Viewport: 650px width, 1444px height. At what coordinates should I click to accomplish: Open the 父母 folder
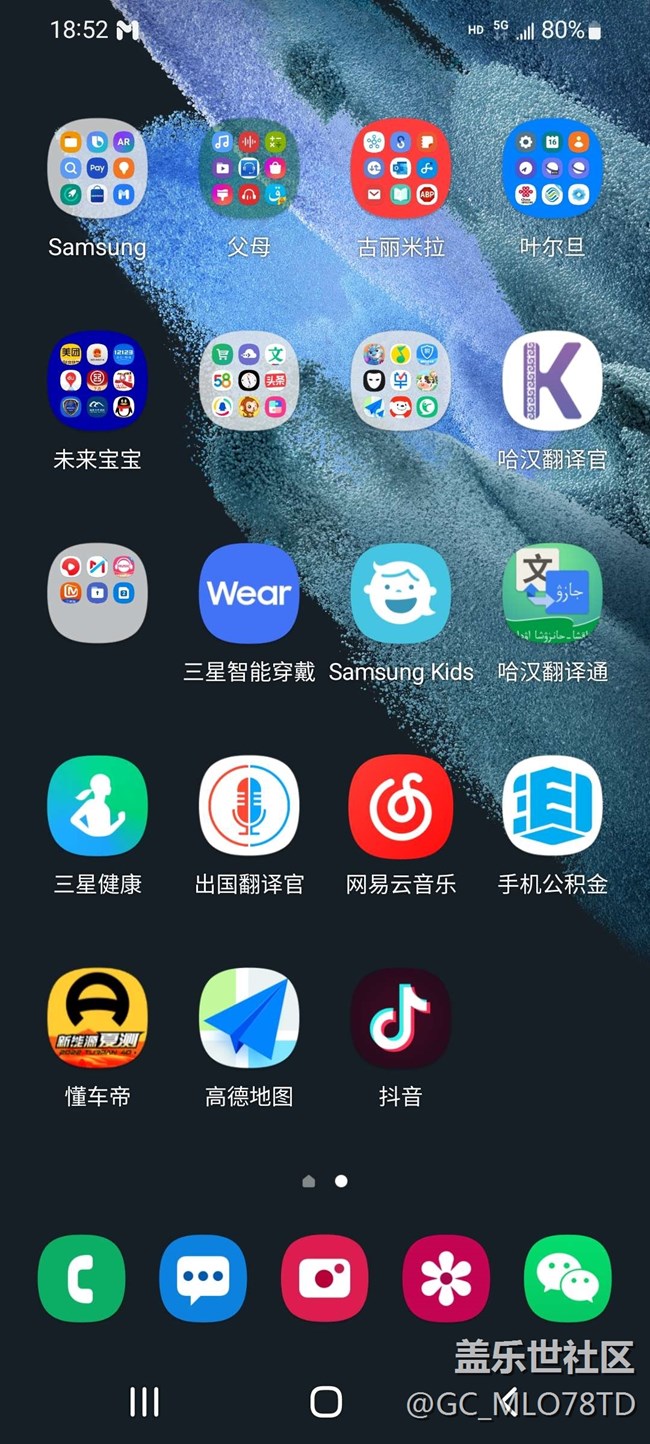[249, 169]
